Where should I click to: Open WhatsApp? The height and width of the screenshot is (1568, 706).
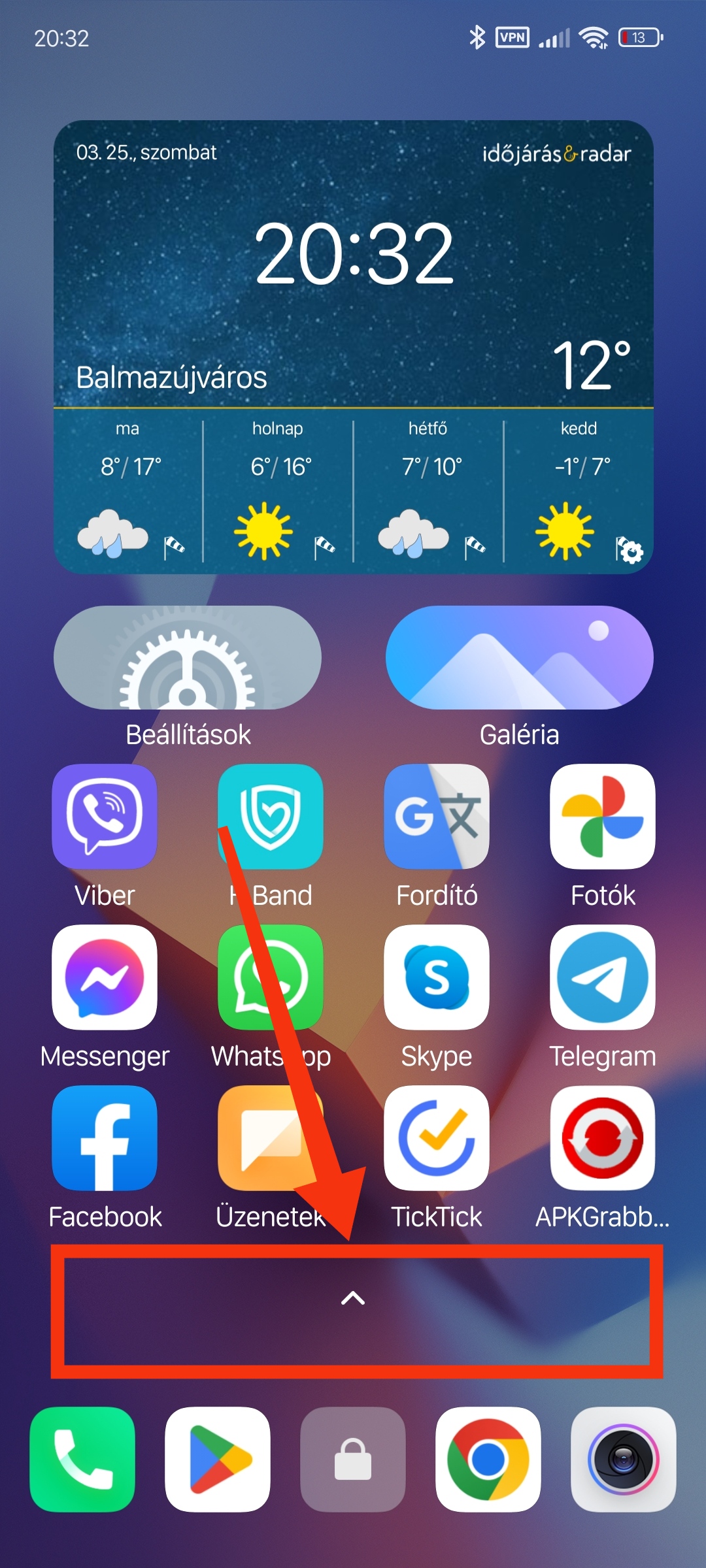click(271, 977)
